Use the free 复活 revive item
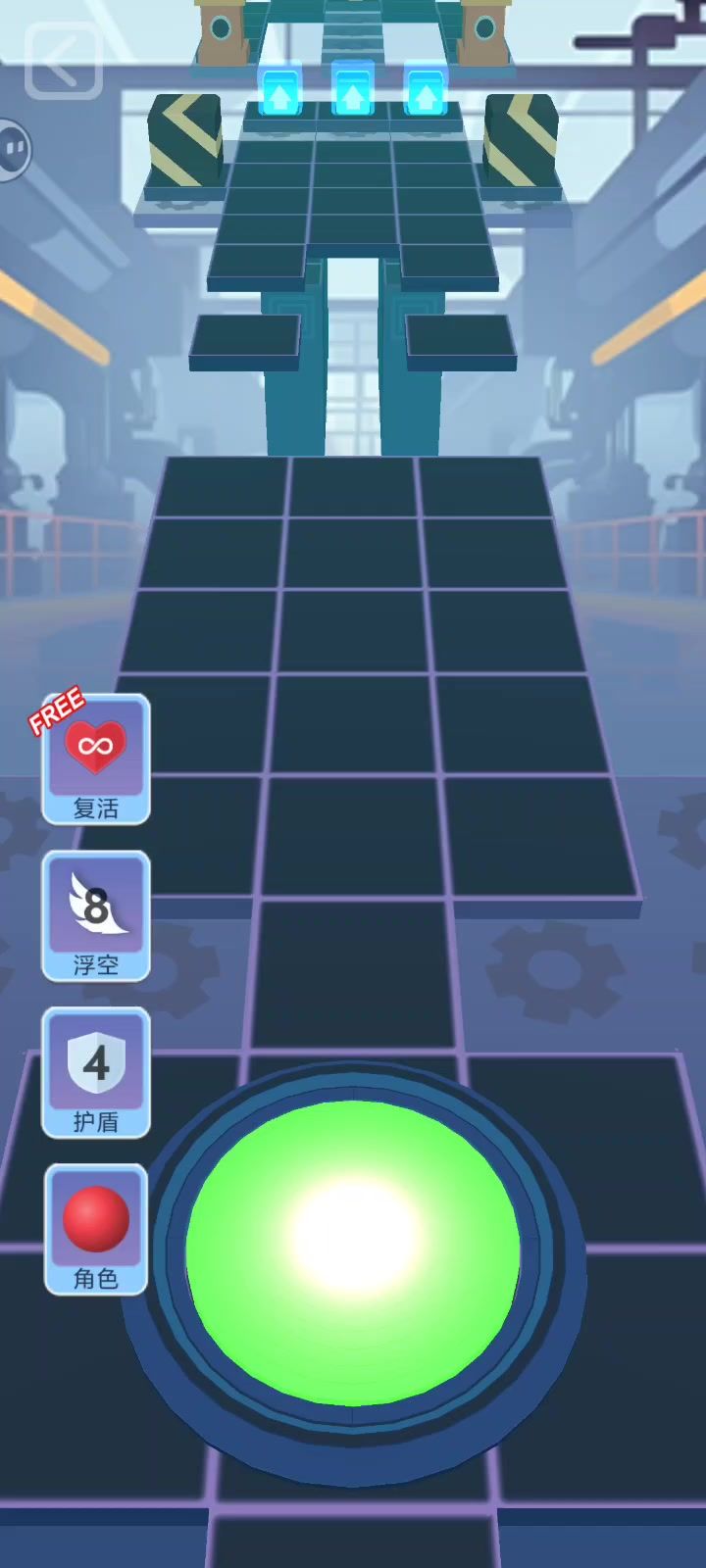 click(95, 759)
